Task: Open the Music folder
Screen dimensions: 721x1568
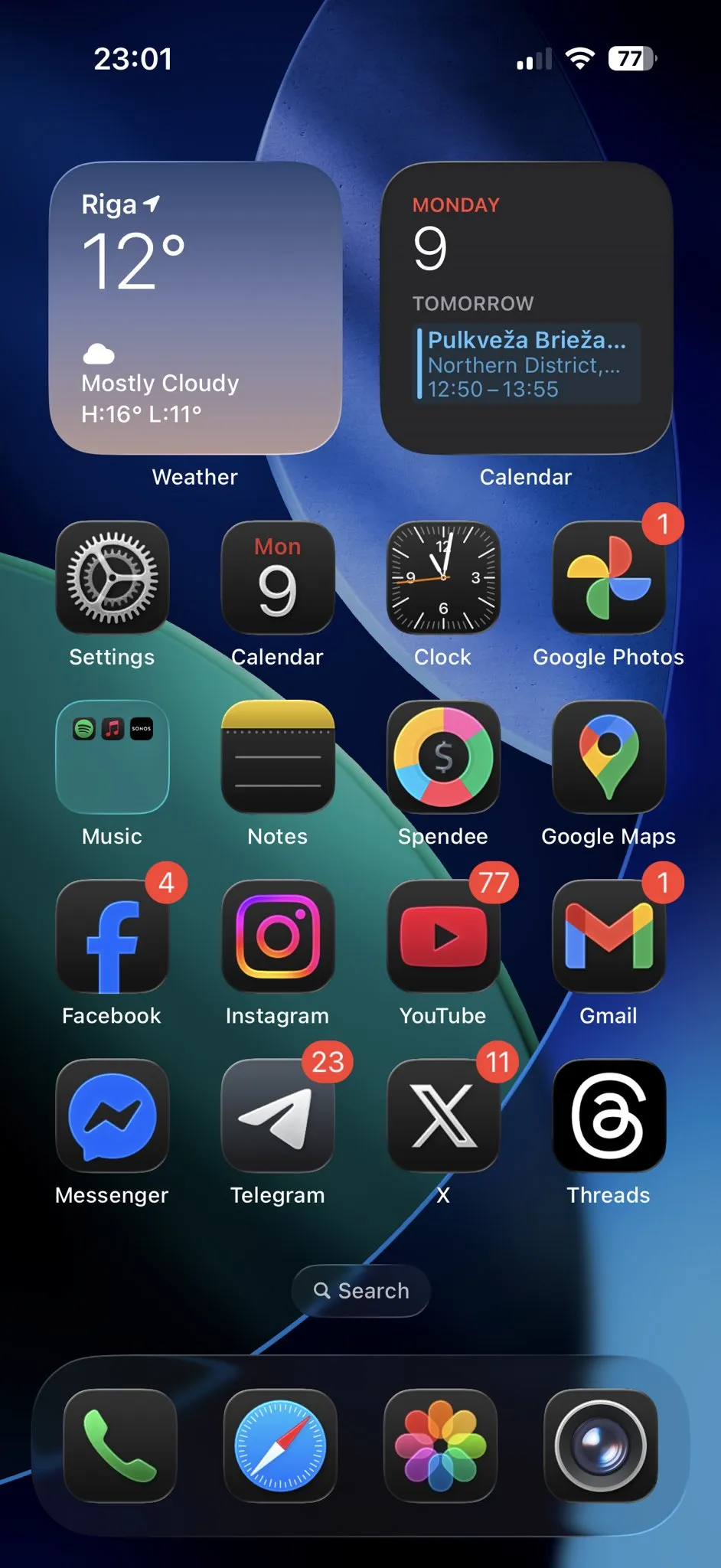Action: pos(113,757)
